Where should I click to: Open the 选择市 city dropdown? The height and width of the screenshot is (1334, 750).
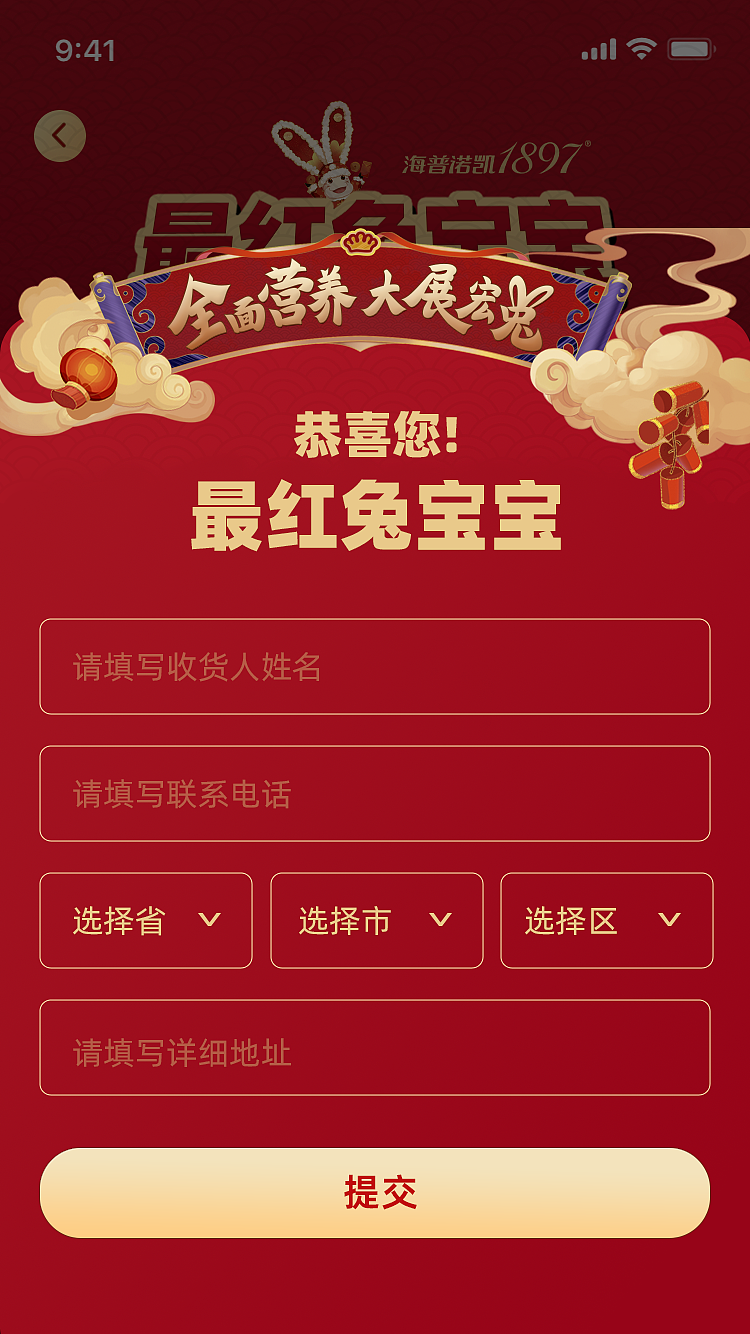pyautogui.click(x=375, y=921)
